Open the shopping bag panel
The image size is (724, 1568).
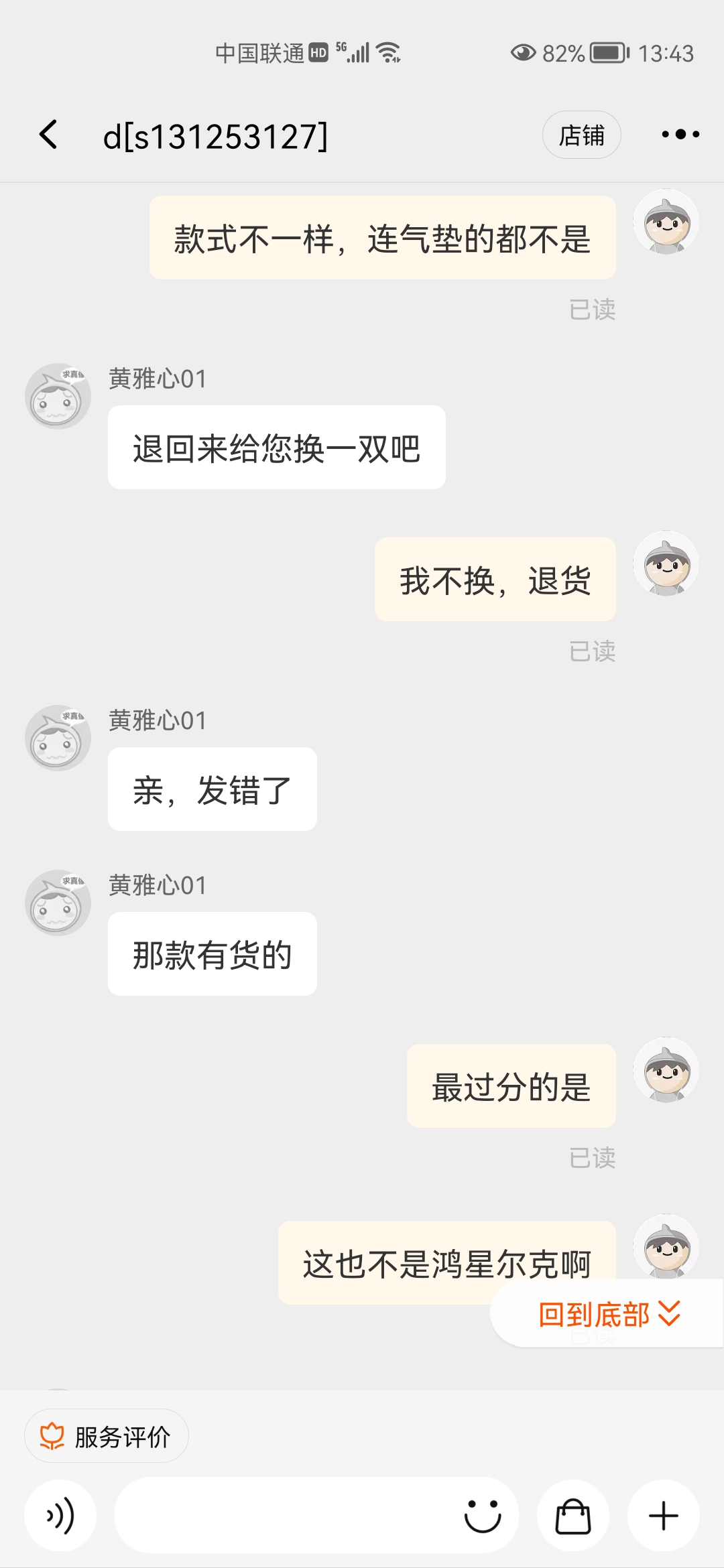point(573,1516)
